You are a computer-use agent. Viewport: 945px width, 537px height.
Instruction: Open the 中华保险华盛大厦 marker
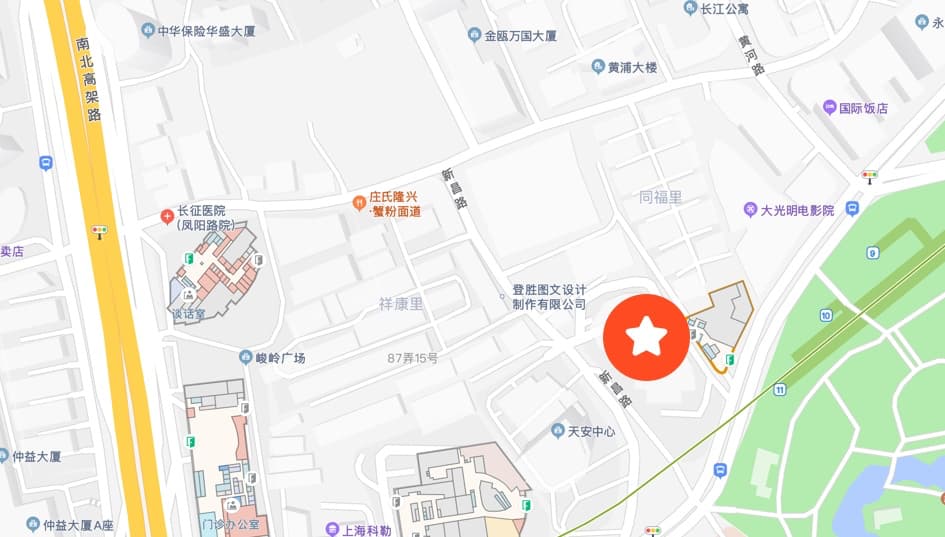pos(148,30)
